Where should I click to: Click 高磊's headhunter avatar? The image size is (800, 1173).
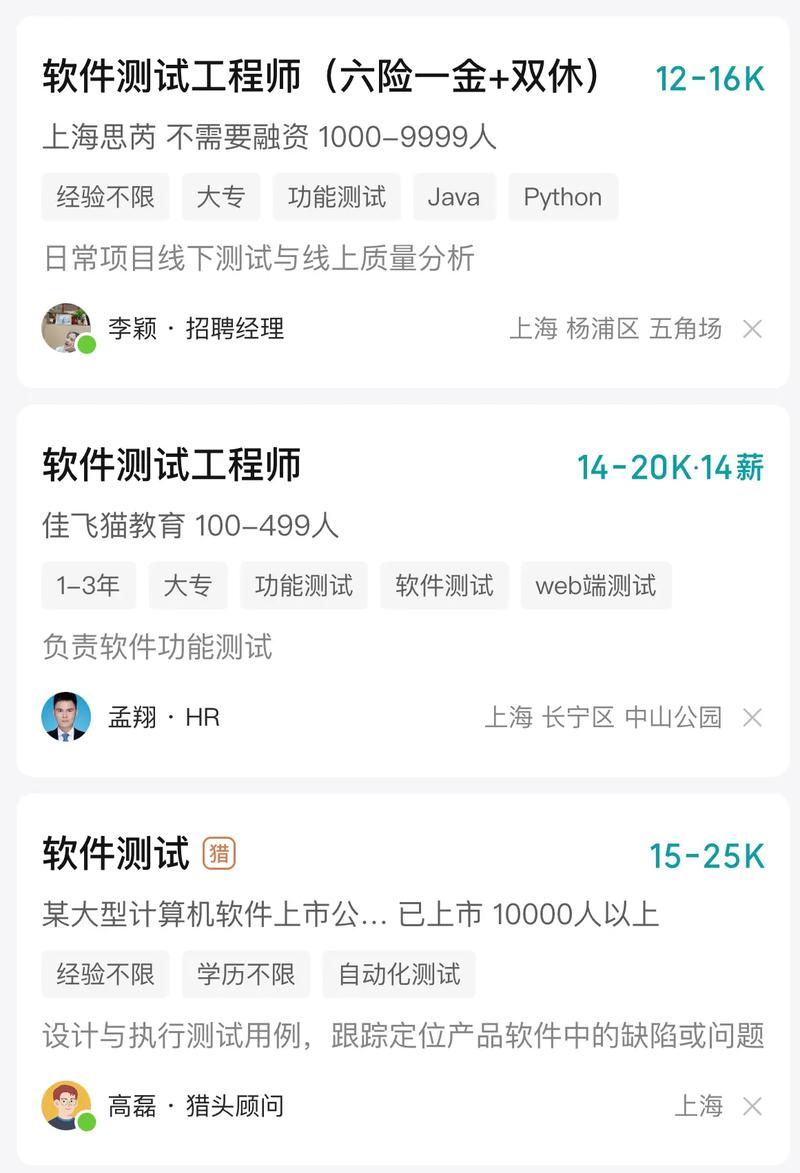(x=66, y=1105)
